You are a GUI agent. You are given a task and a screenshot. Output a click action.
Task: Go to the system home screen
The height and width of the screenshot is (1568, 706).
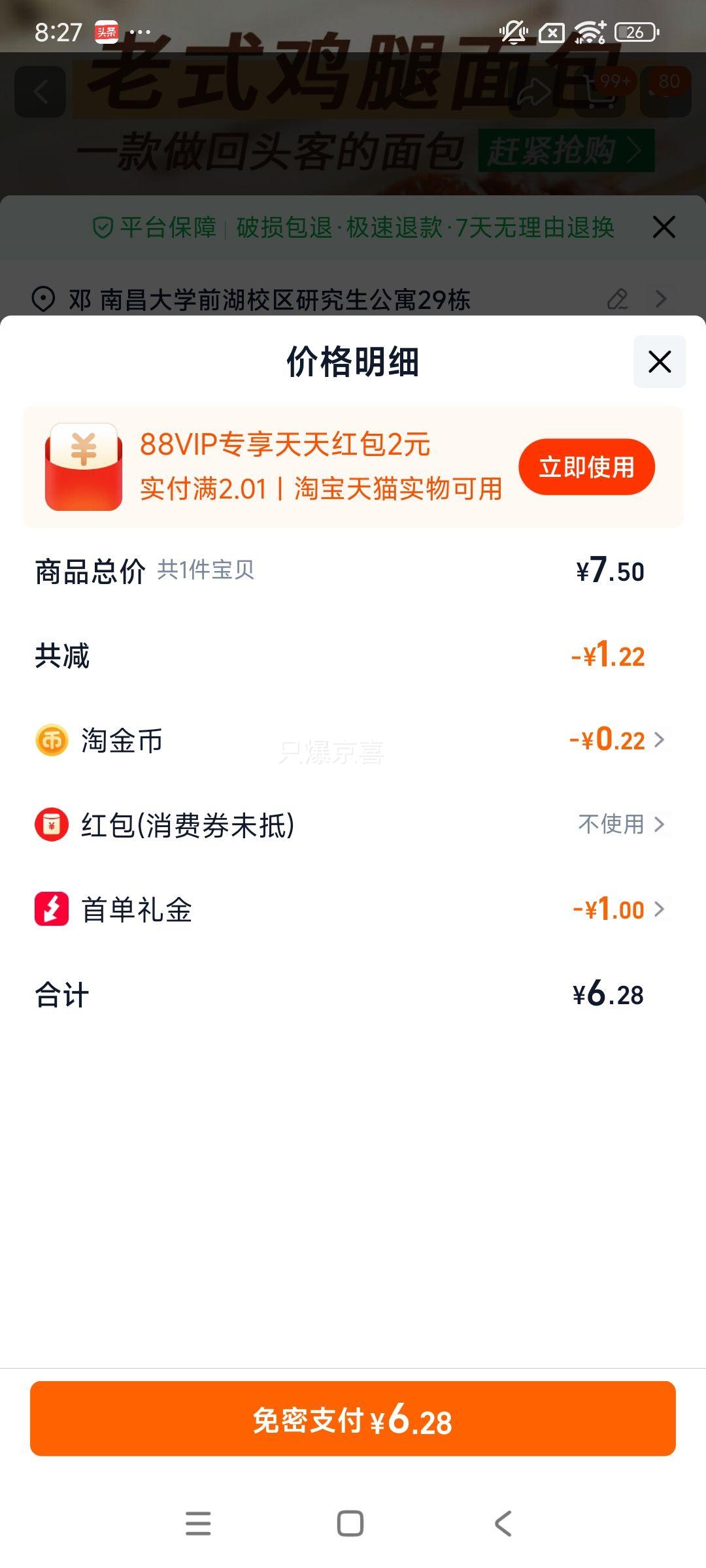(x=350, y=1524)
